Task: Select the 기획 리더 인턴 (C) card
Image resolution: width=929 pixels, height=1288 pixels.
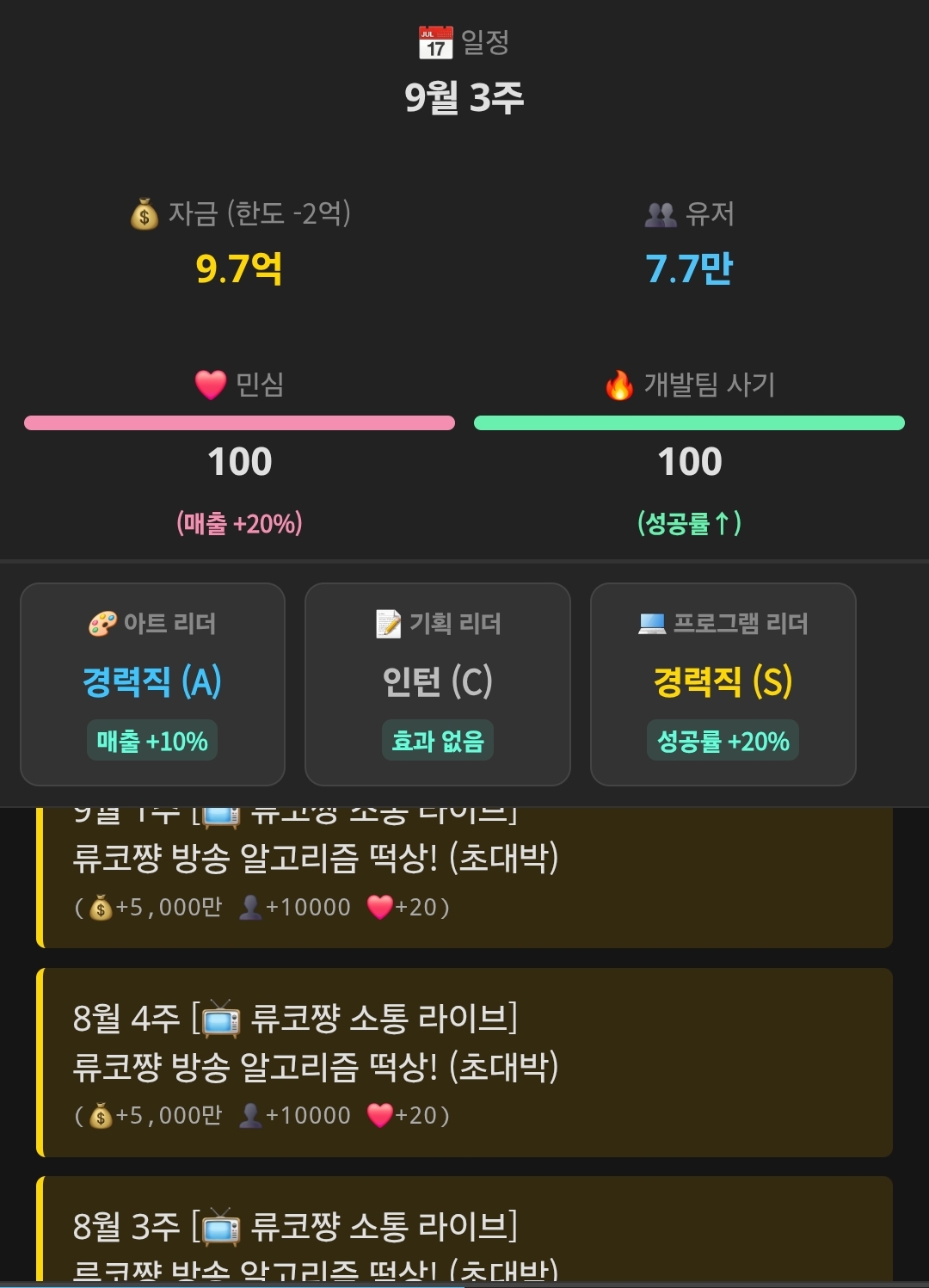Action: [437, 684]
